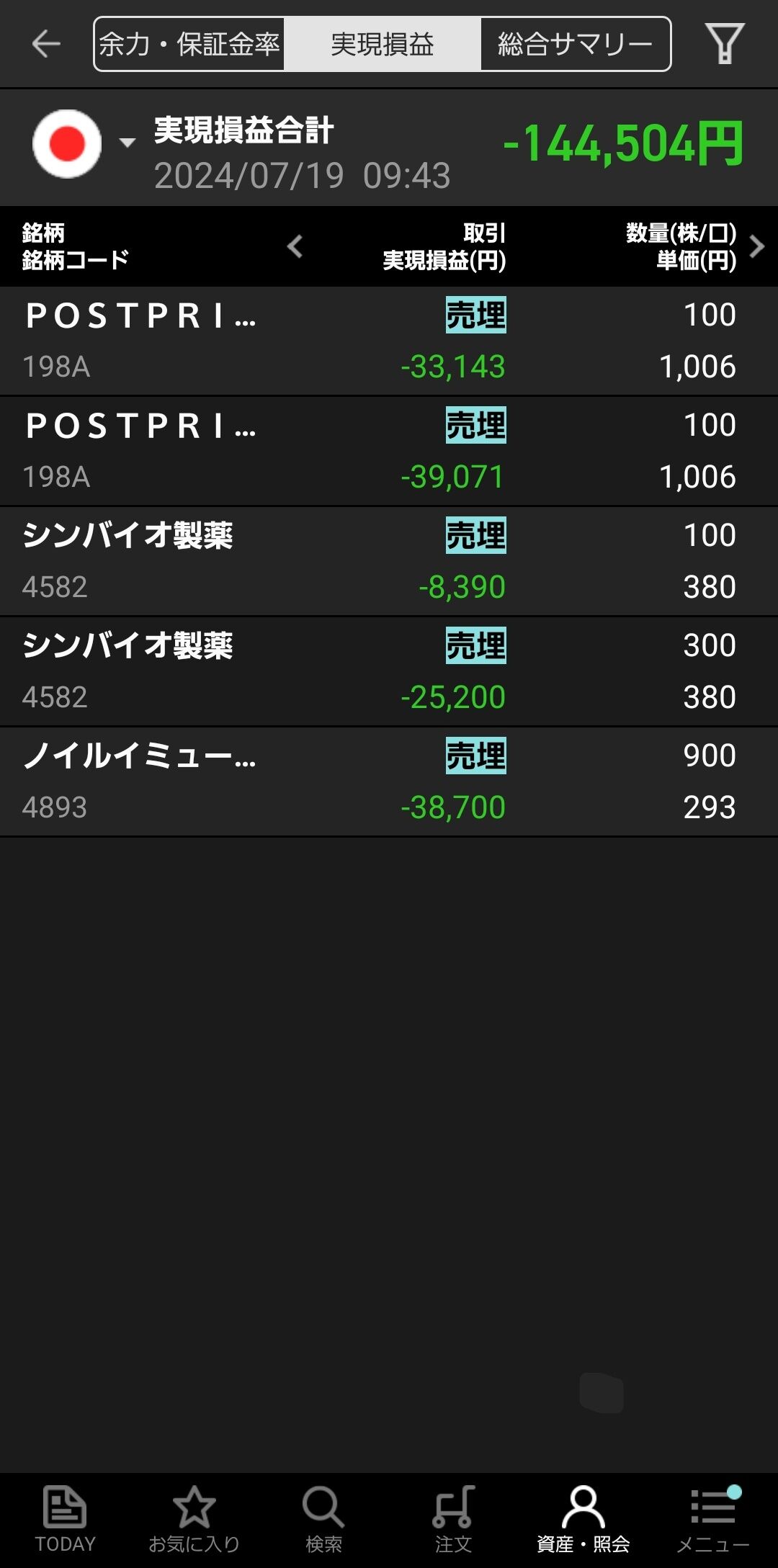The image size is (778, 1568).
Task: Open the 検索 search tab
Action: pos(323,1518)
